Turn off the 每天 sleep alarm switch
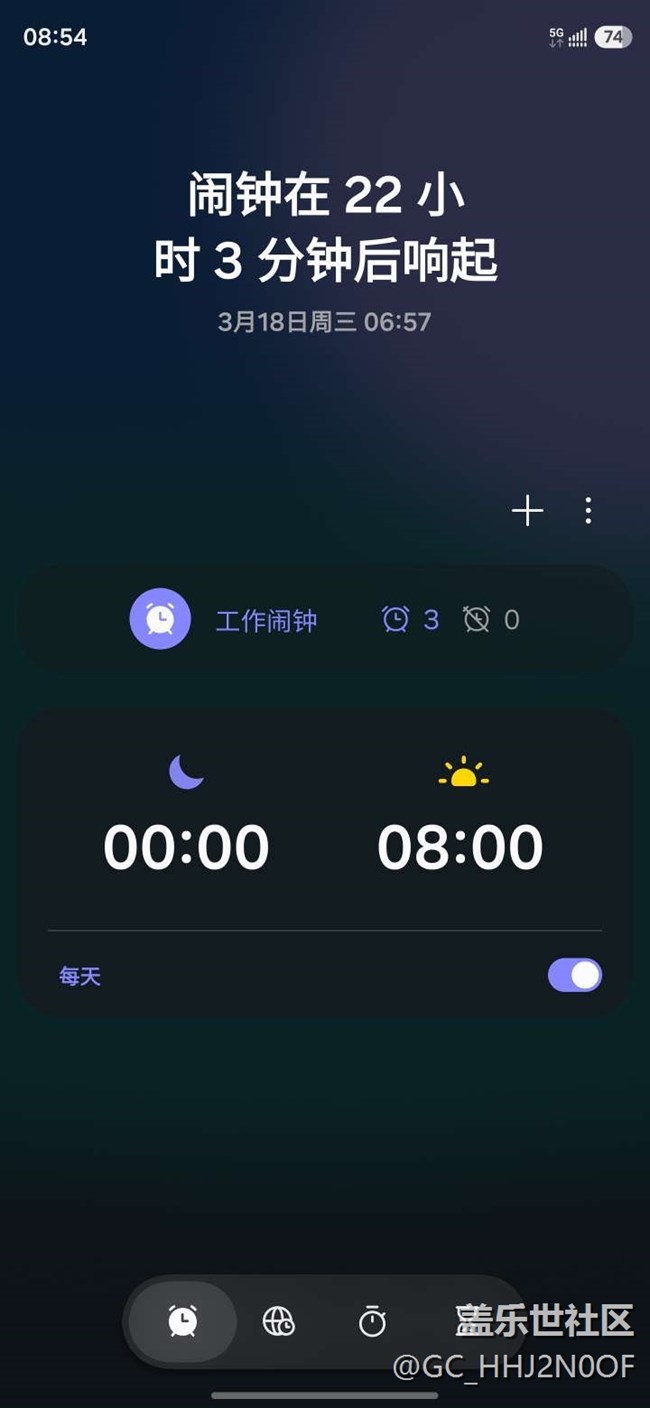 (x=574, y=975)
